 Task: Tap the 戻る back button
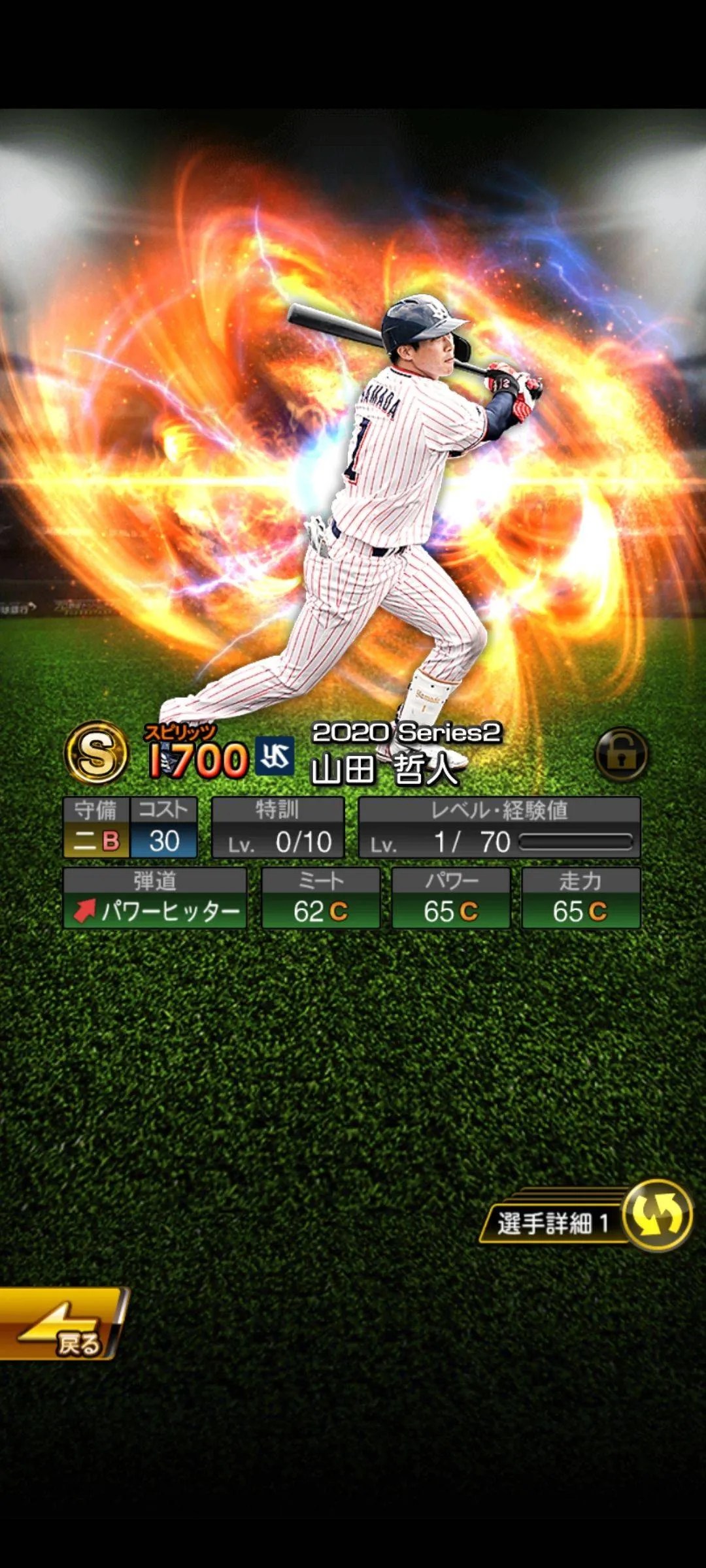coord(62,1324)
